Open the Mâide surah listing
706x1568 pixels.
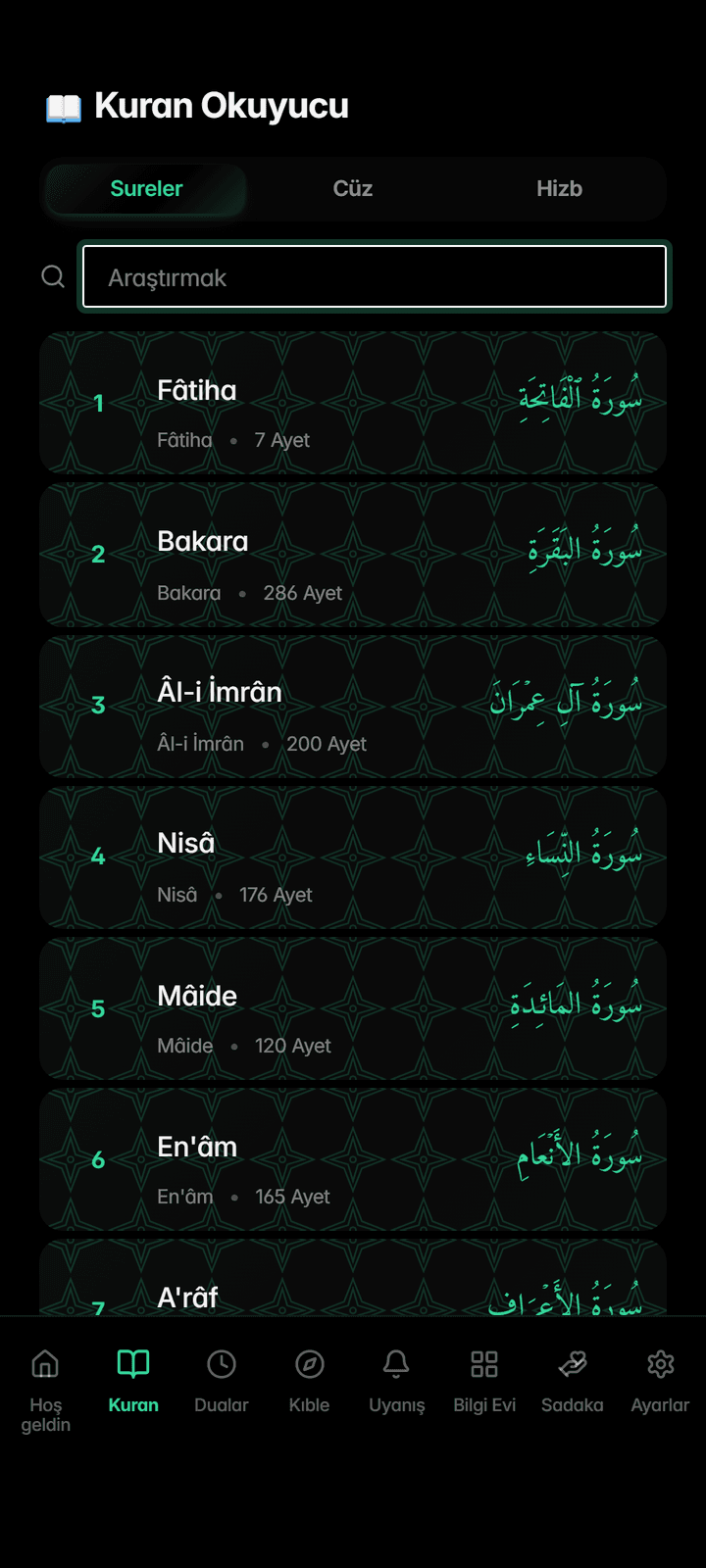[353, 1008]
